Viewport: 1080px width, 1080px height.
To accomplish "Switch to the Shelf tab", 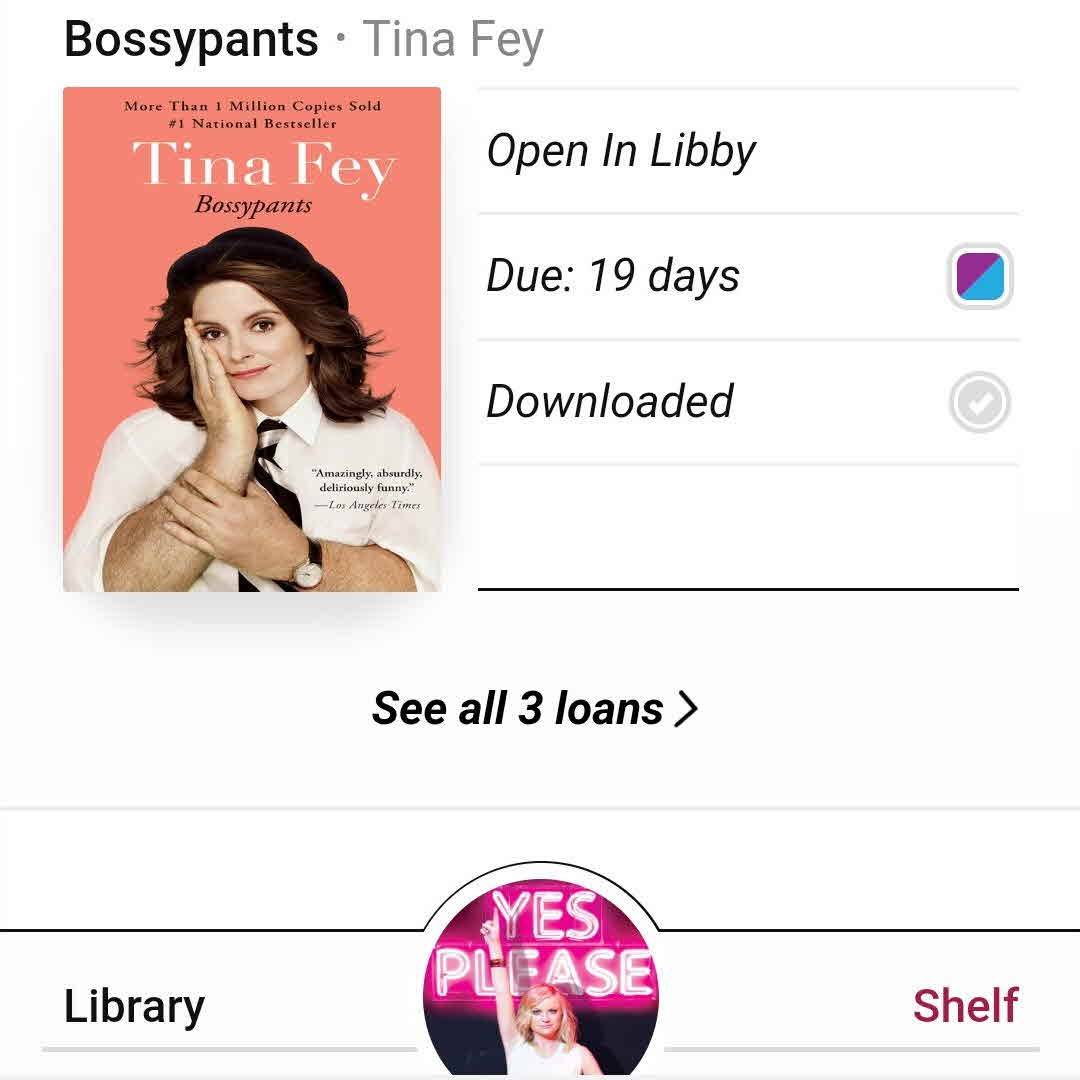I will point(965,1006).
